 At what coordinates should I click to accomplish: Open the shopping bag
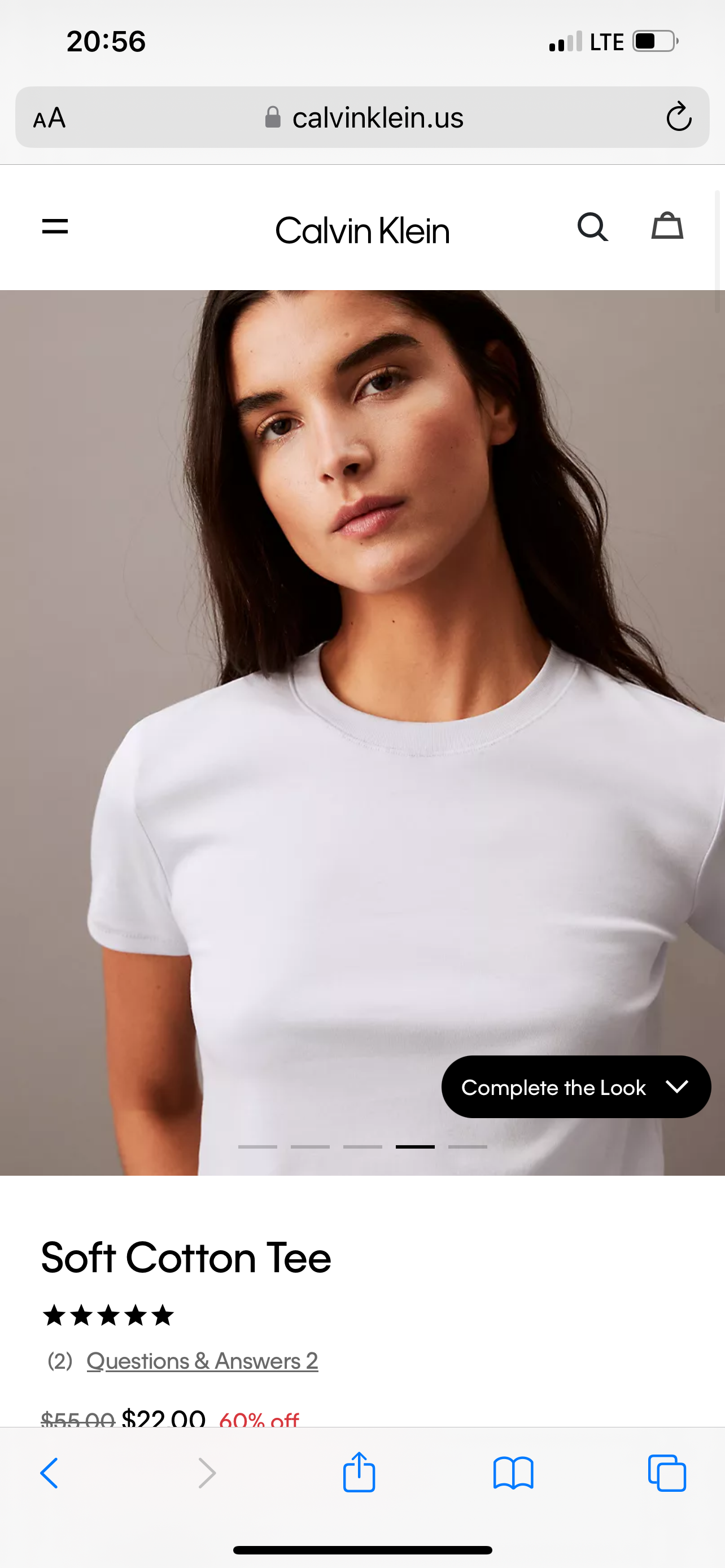point(667,226)
